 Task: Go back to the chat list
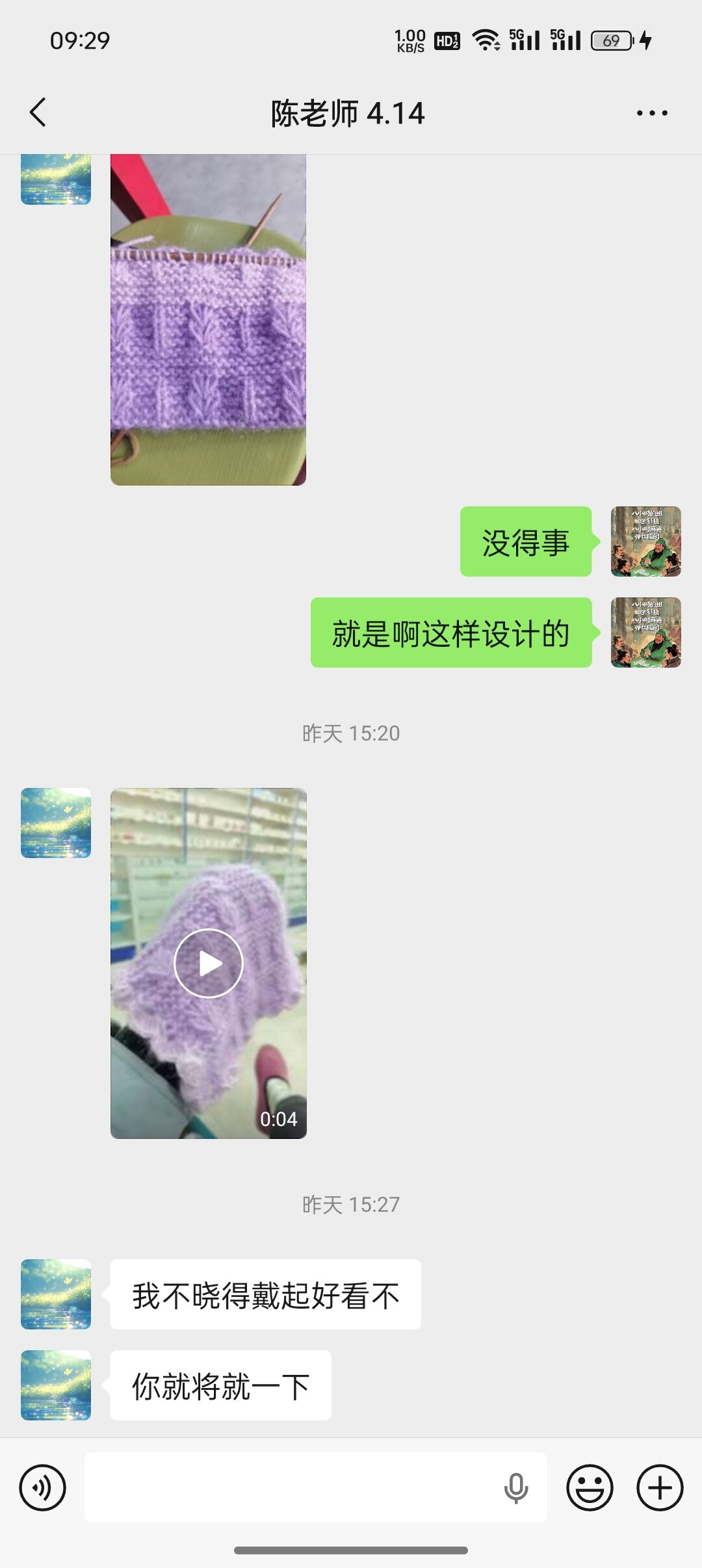[38, 112]
